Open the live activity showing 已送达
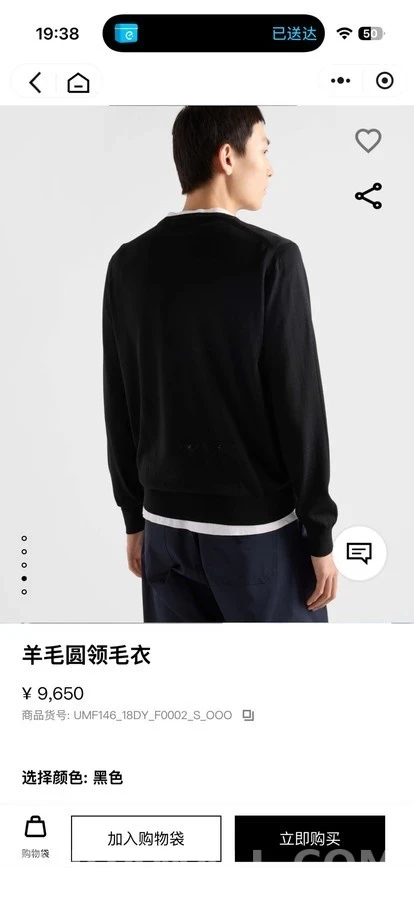This screenshot has height=900, width=414. 214,33
